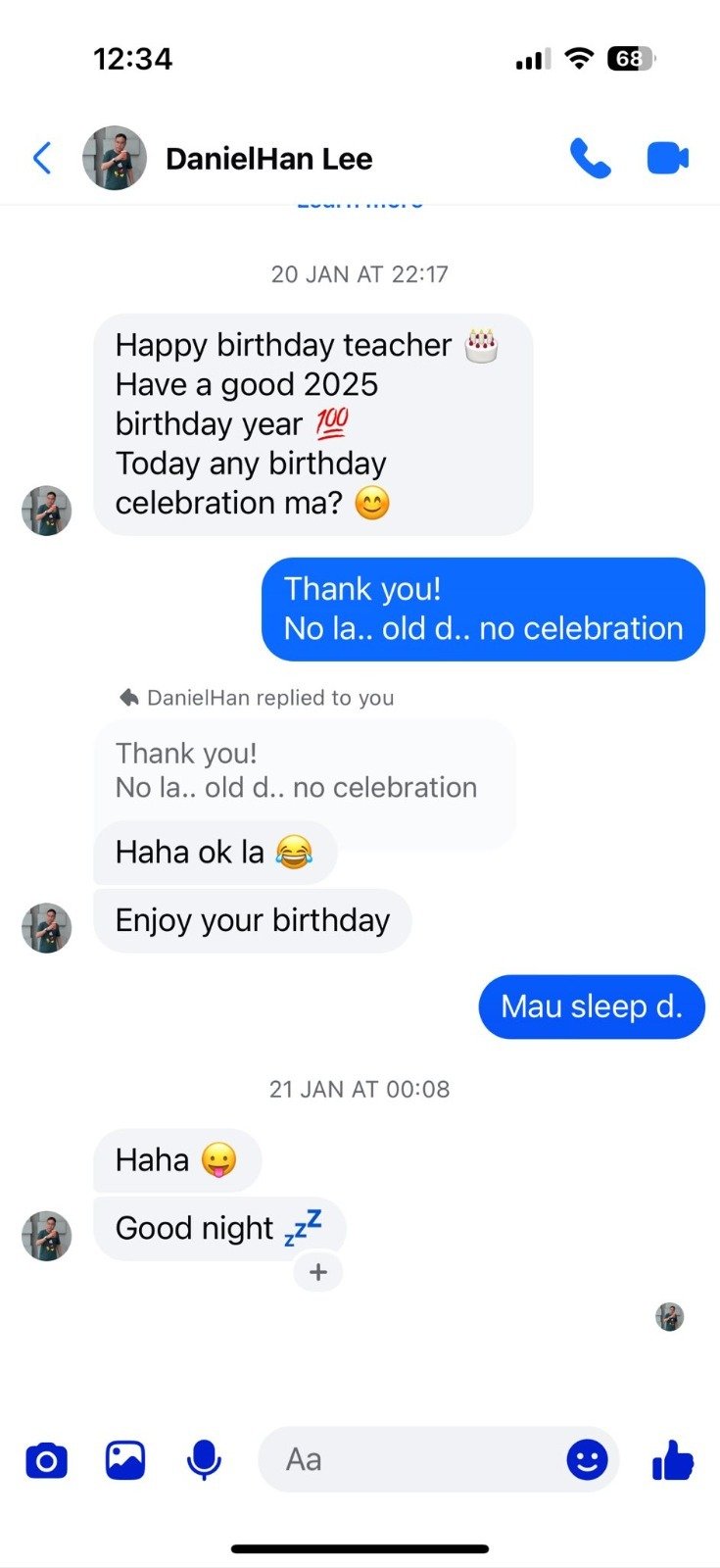The image size is (720, 1568).
Task: Send a thumbs-up like
Action: (x=673, y=1460)
